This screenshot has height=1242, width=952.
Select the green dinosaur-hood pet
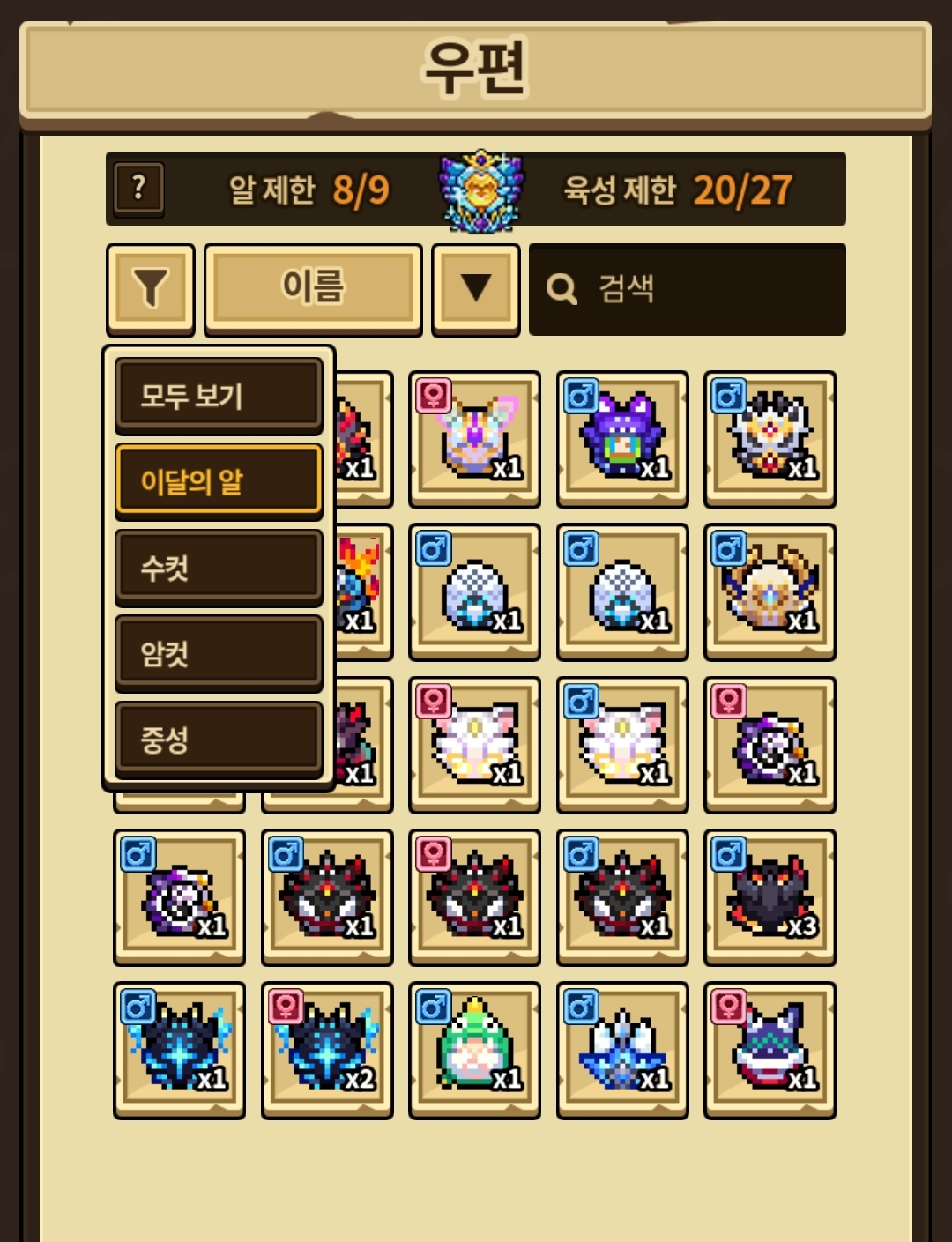(x=474, y=1050)
